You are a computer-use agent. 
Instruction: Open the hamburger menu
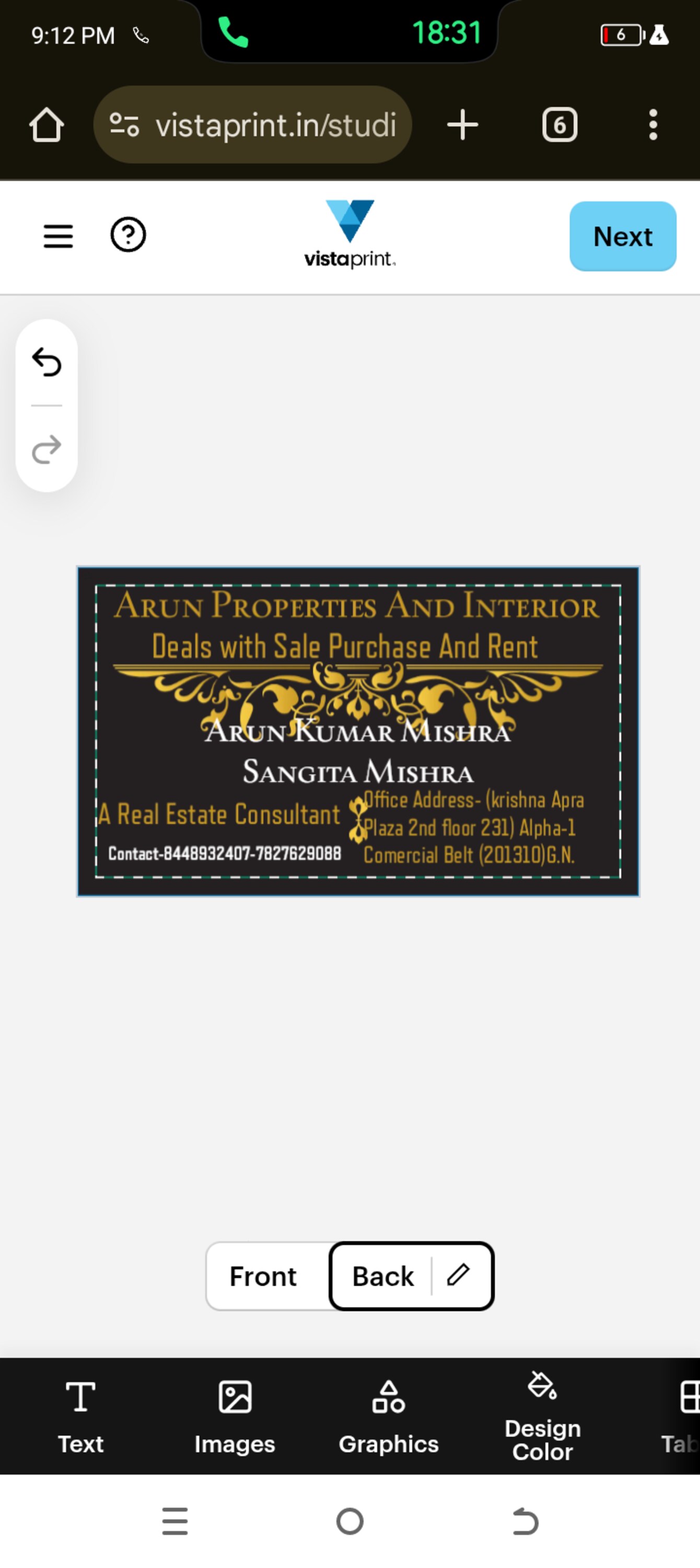pos(59,236)
